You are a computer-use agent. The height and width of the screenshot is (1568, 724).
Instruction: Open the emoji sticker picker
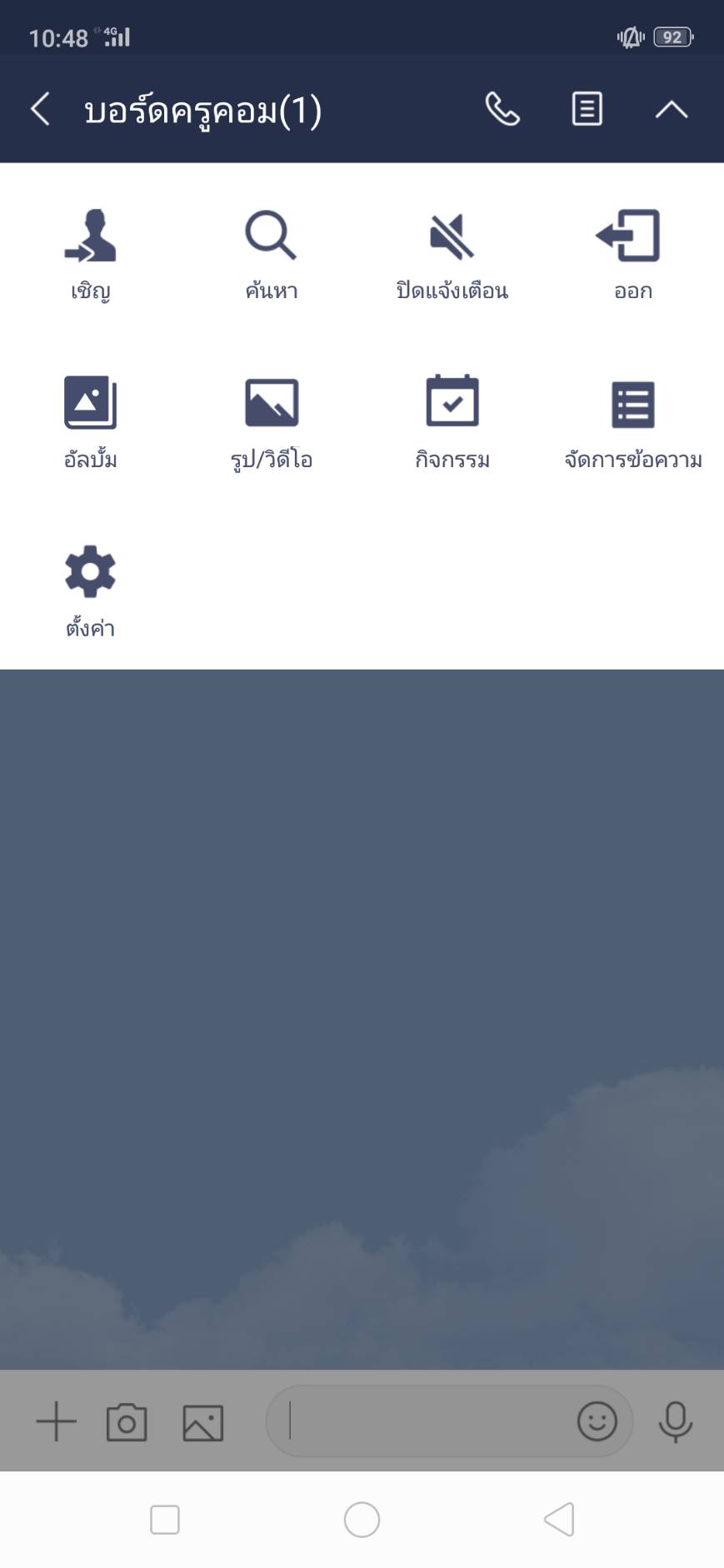tap(597, 1421)
